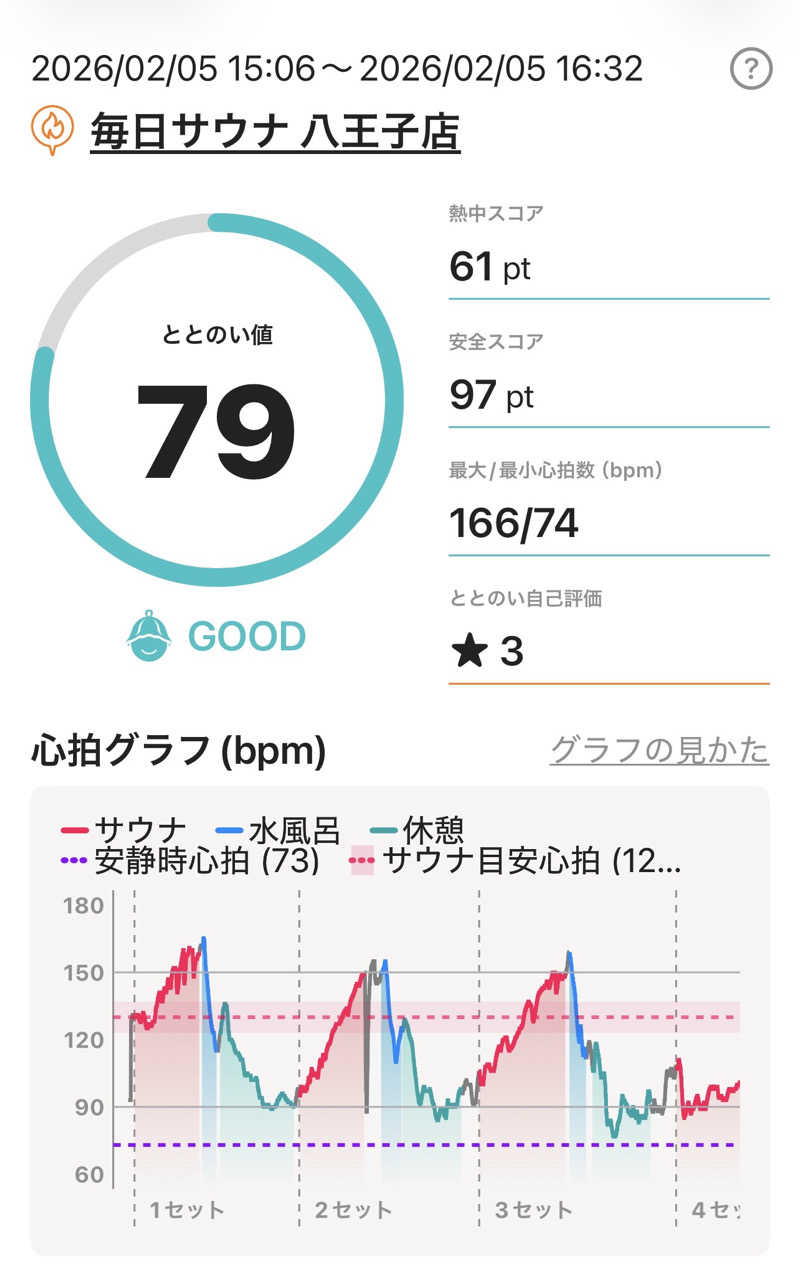800x1274 pixels.
Task: Open the help question mark icon
Action: 749,69
